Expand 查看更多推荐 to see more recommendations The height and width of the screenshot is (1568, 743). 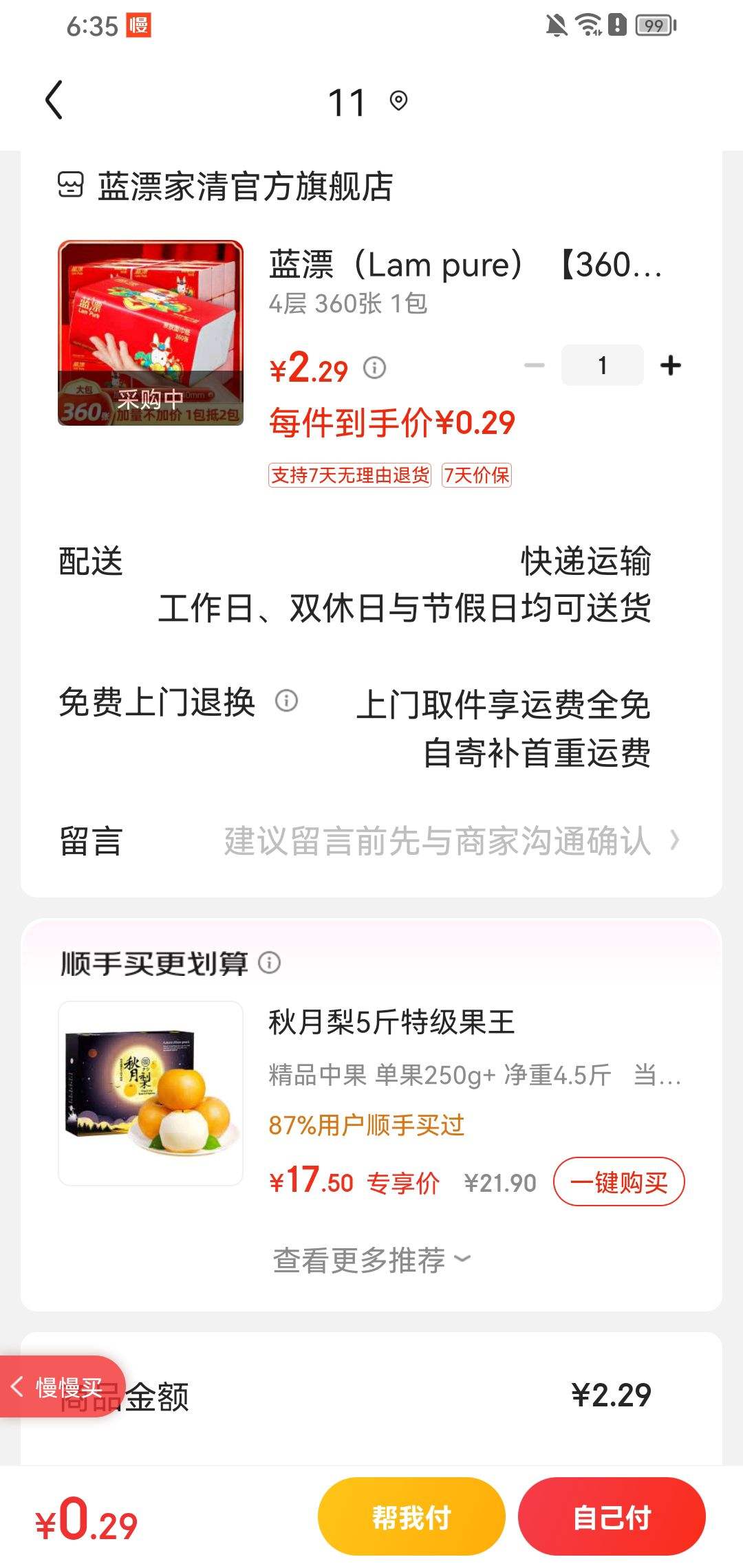[x=371, y=1258]
